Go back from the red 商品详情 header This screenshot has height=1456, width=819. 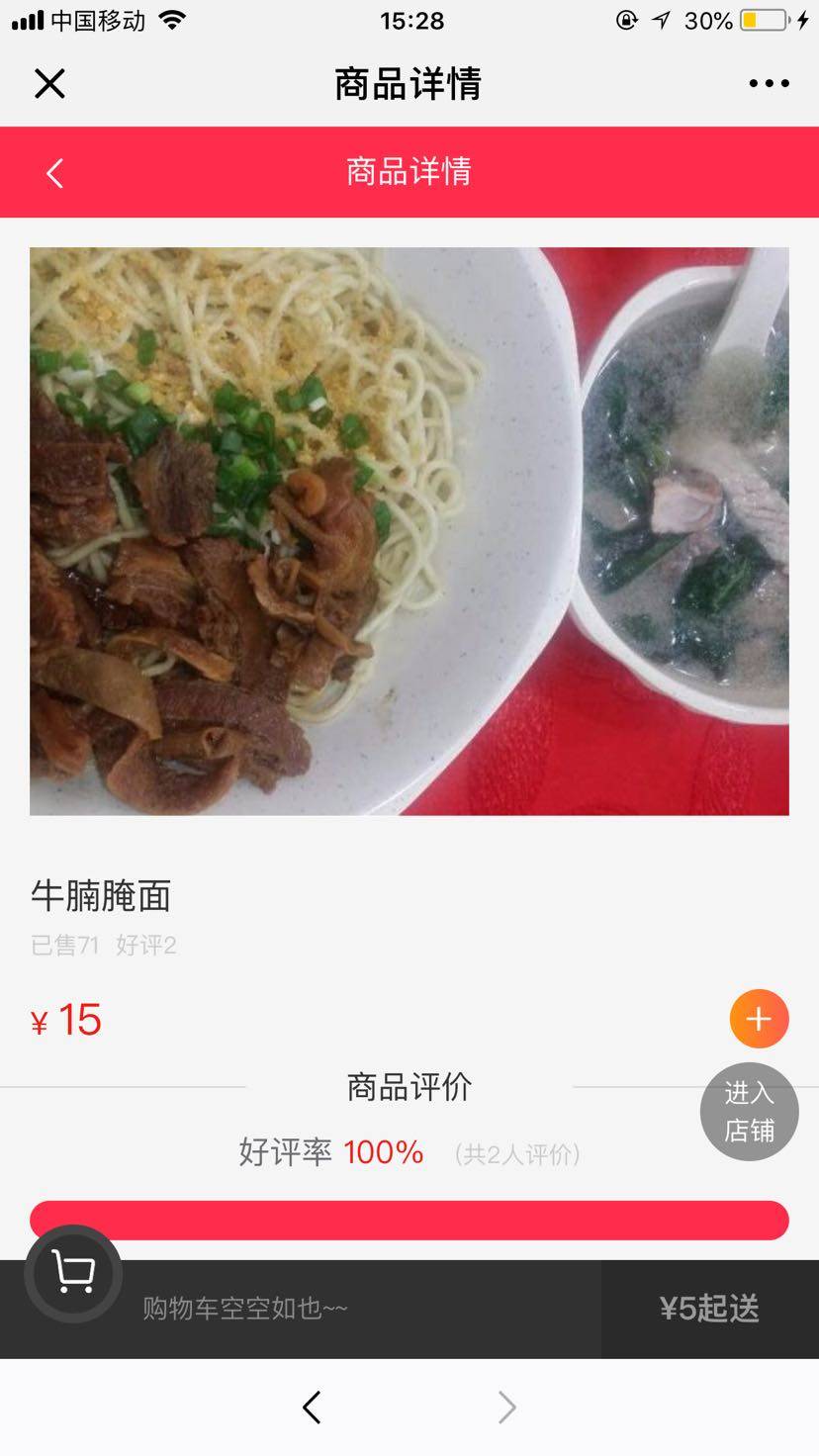[55, 173]
